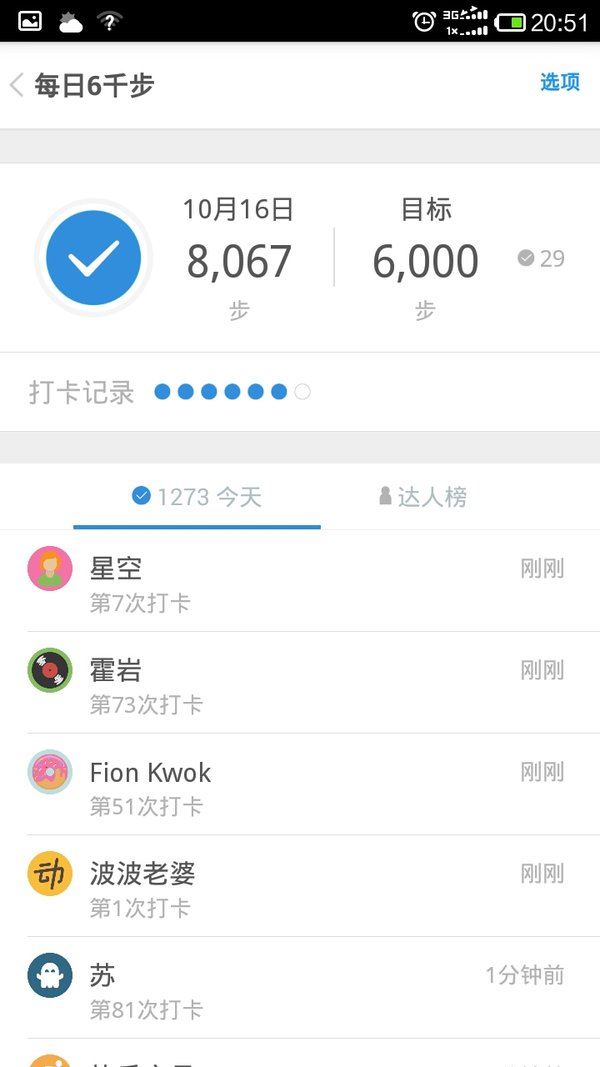The width and height of the screenshot is (600, 1067).
Task: Go back from 每日6千步 screen
Action: (17, 85)
